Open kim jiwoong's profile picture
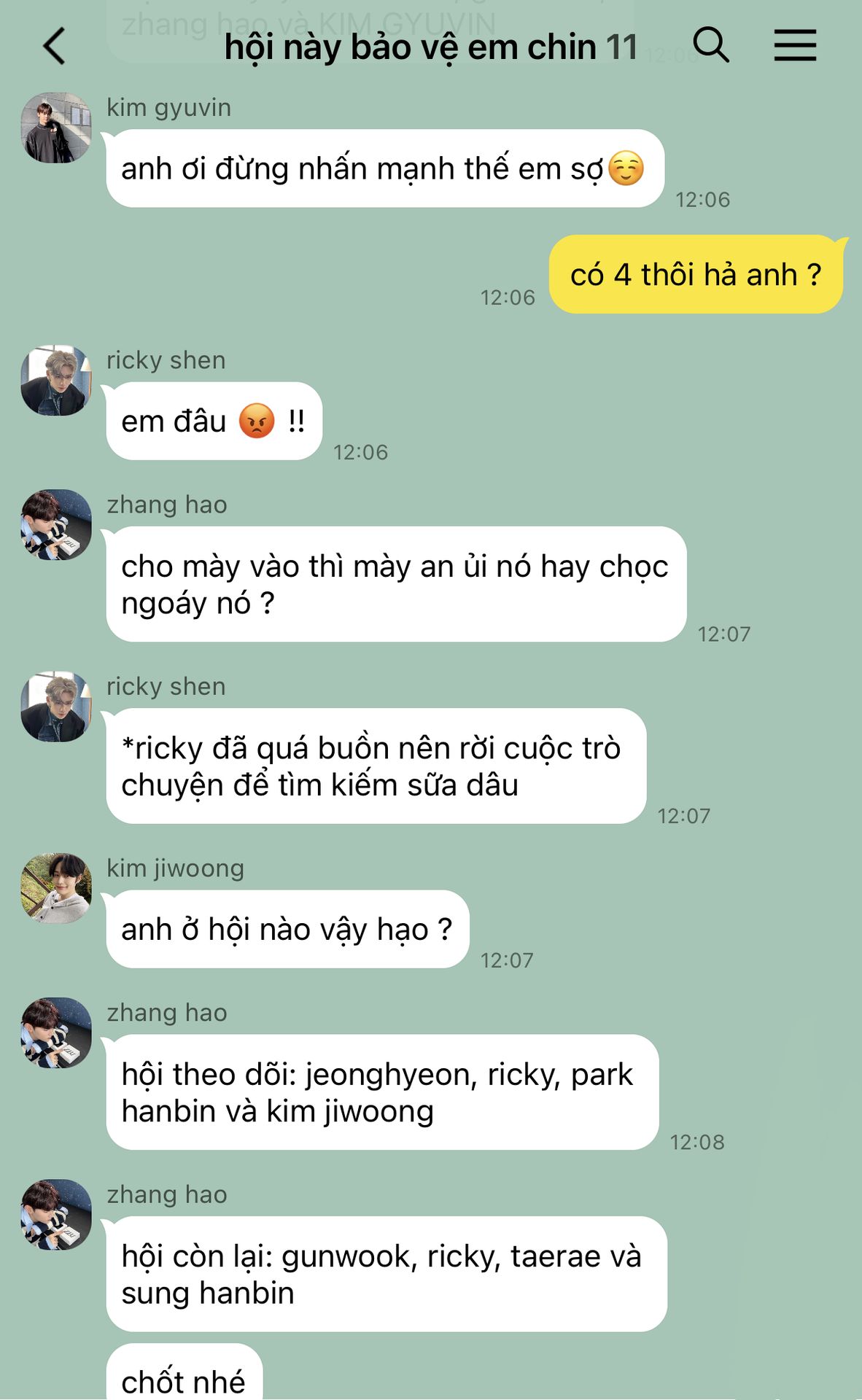 pos(56,888)
